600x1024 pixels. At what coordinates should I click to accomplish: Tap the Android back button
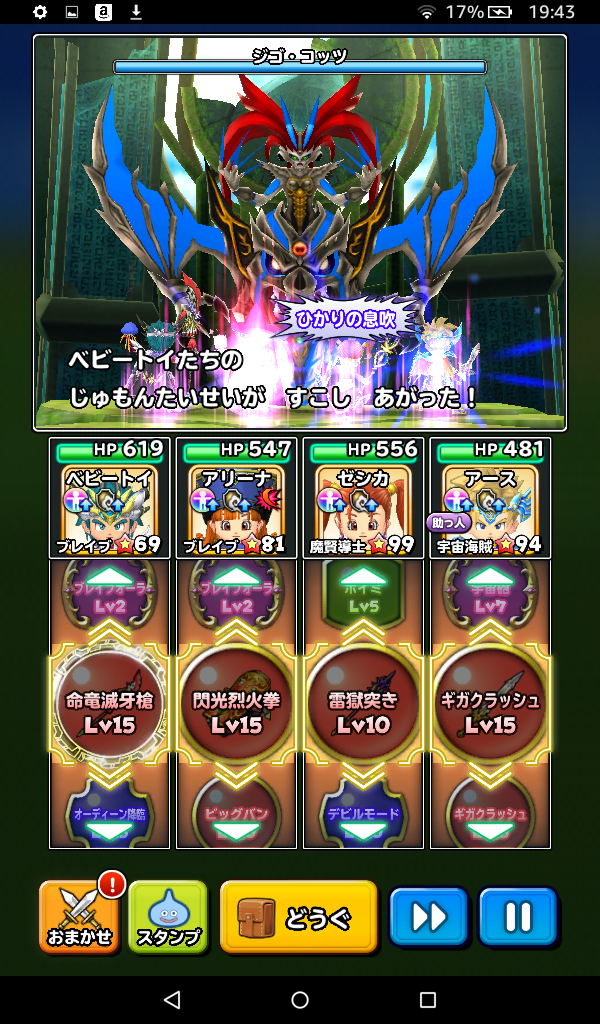coord(172,1000)
